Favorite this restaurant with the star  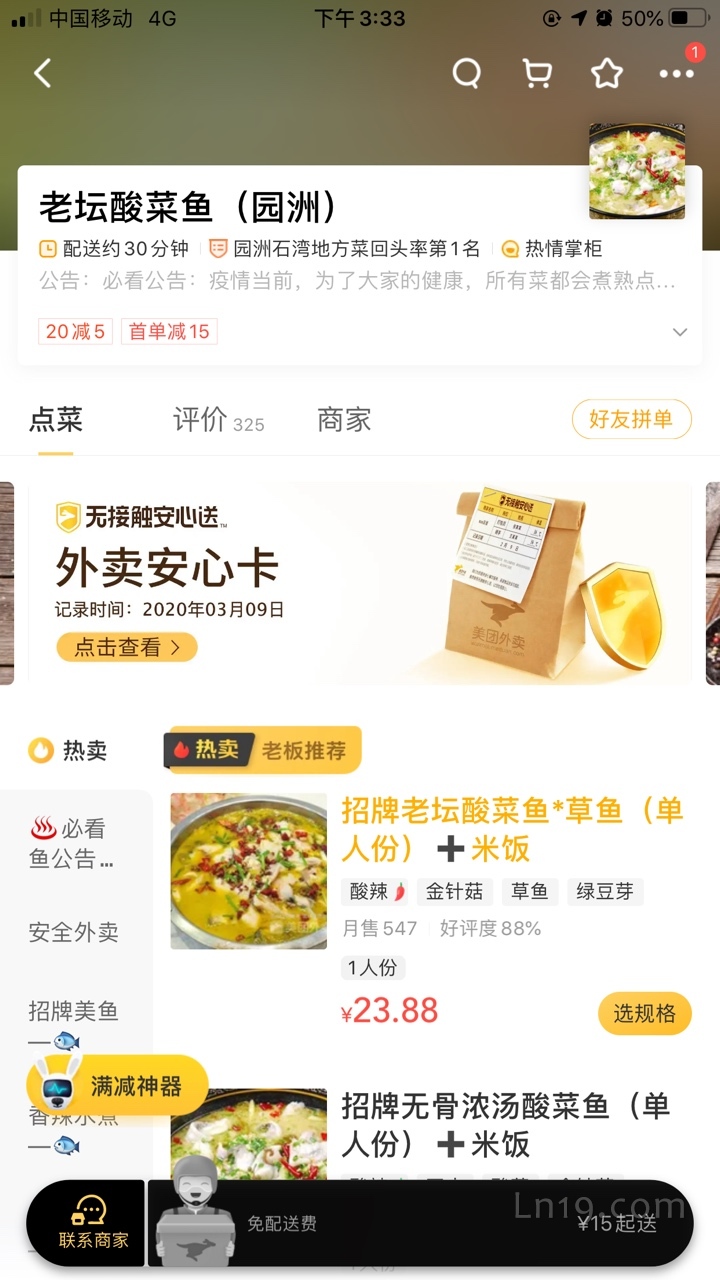coord(606,73)
